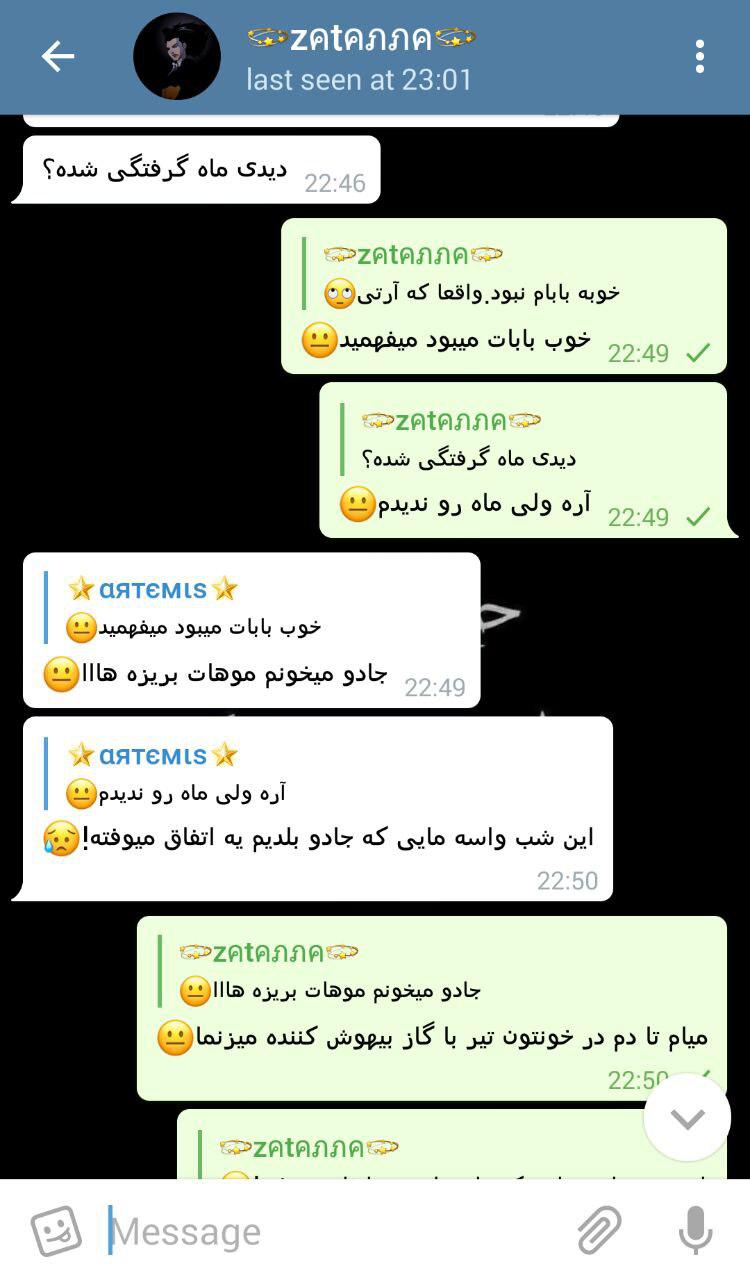Open the contact's profile picture
This screenshot has width=750, height=1280.
pos(177,57)
